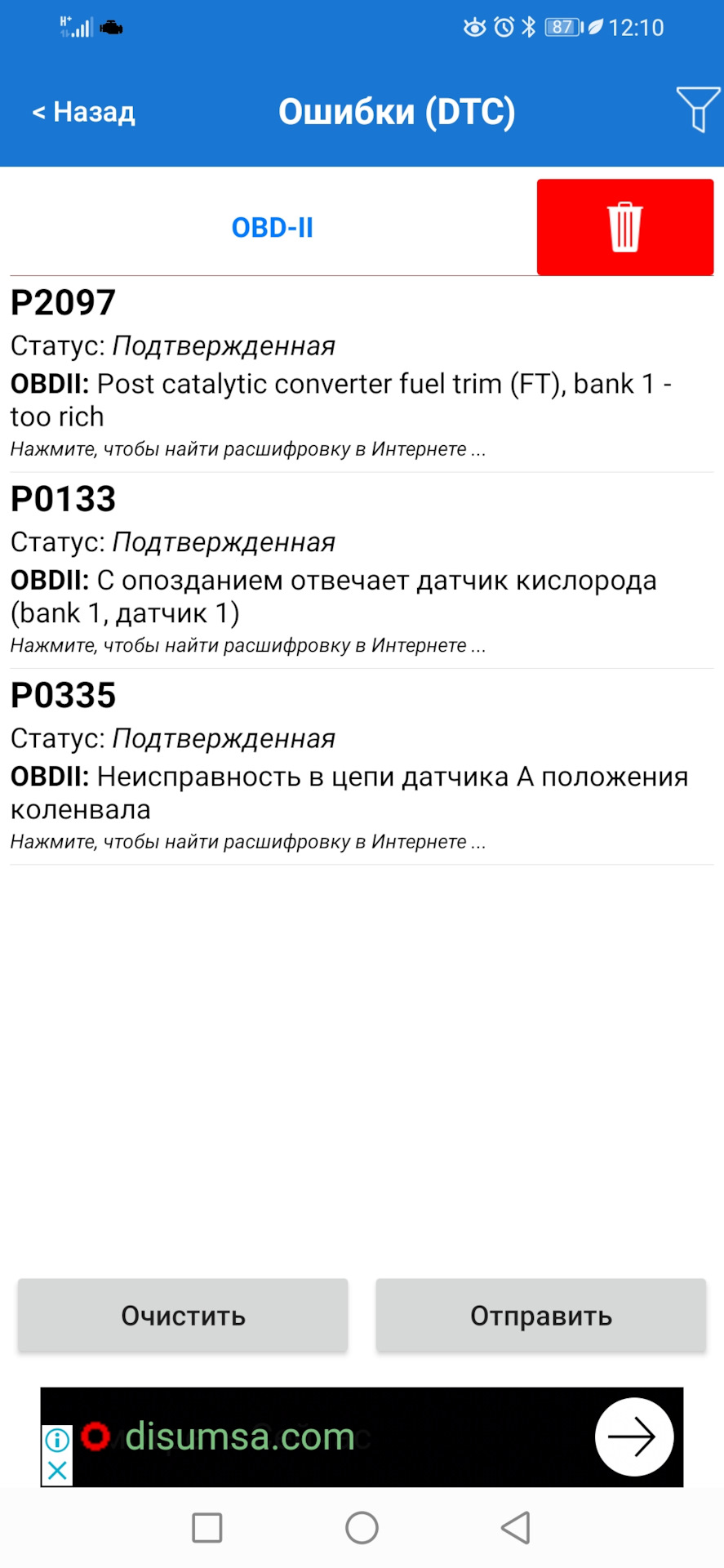
Task: Select the OBD-II tab
Action: click(x=273, y=228)
